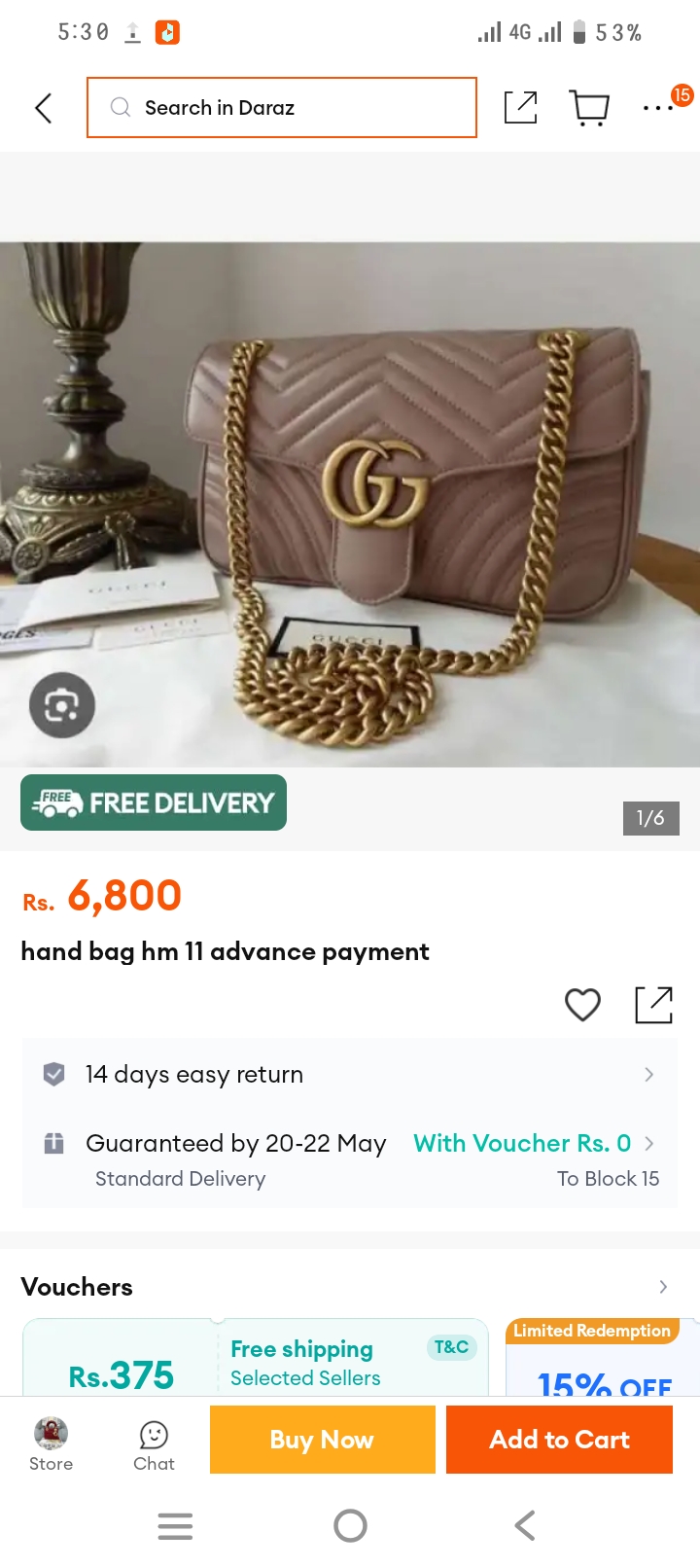Add the hand bag to wishlist
This screenshot has height=1568, width=700.
(583, 1005)
